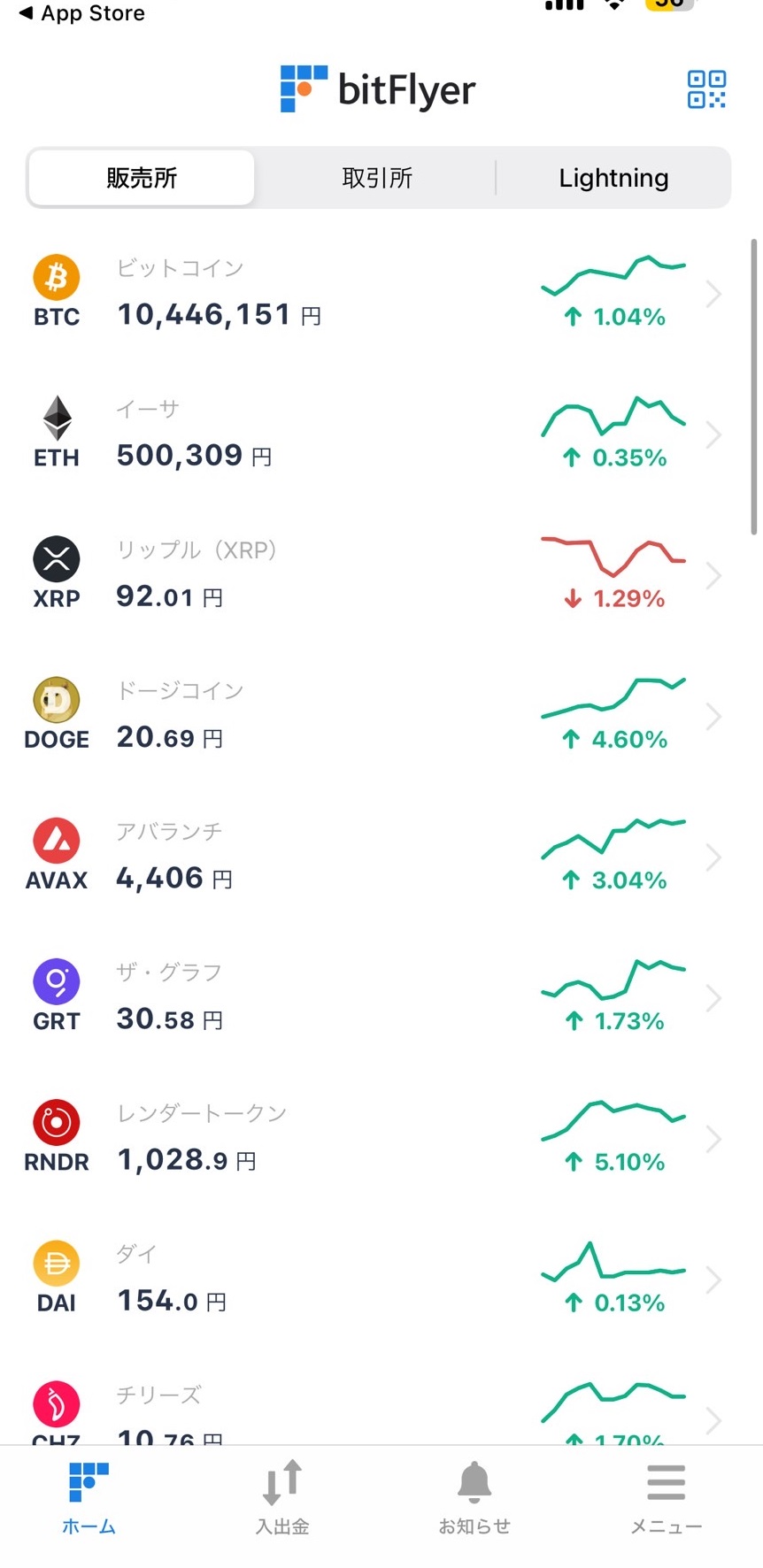Open XRP details via its chevron
Image resolution: width=763 pixels, height=1568 pixels.
tap(713, 575)
